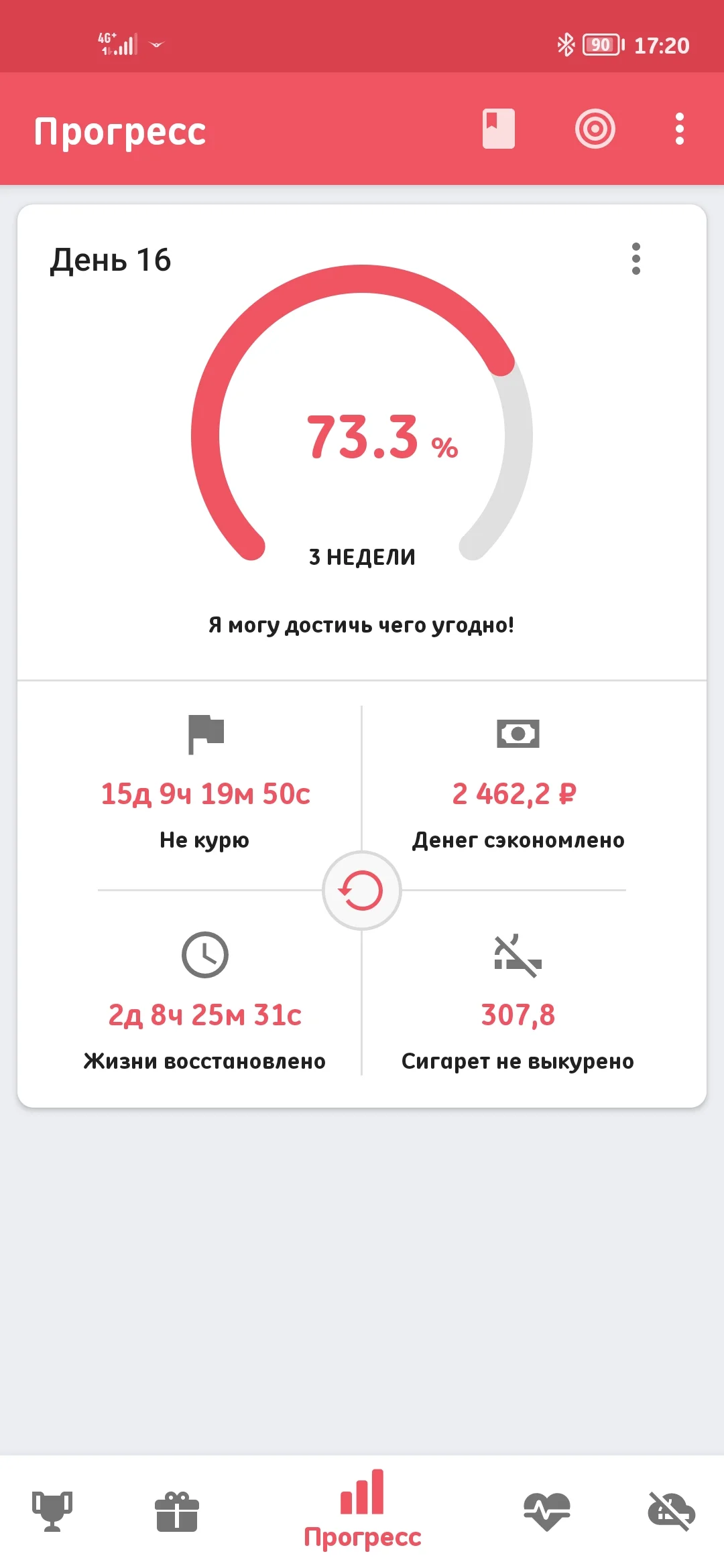Open the three-dot menu on the День 16 card
The width and height of the screenshot is (724, 1568).
[636, 260]
